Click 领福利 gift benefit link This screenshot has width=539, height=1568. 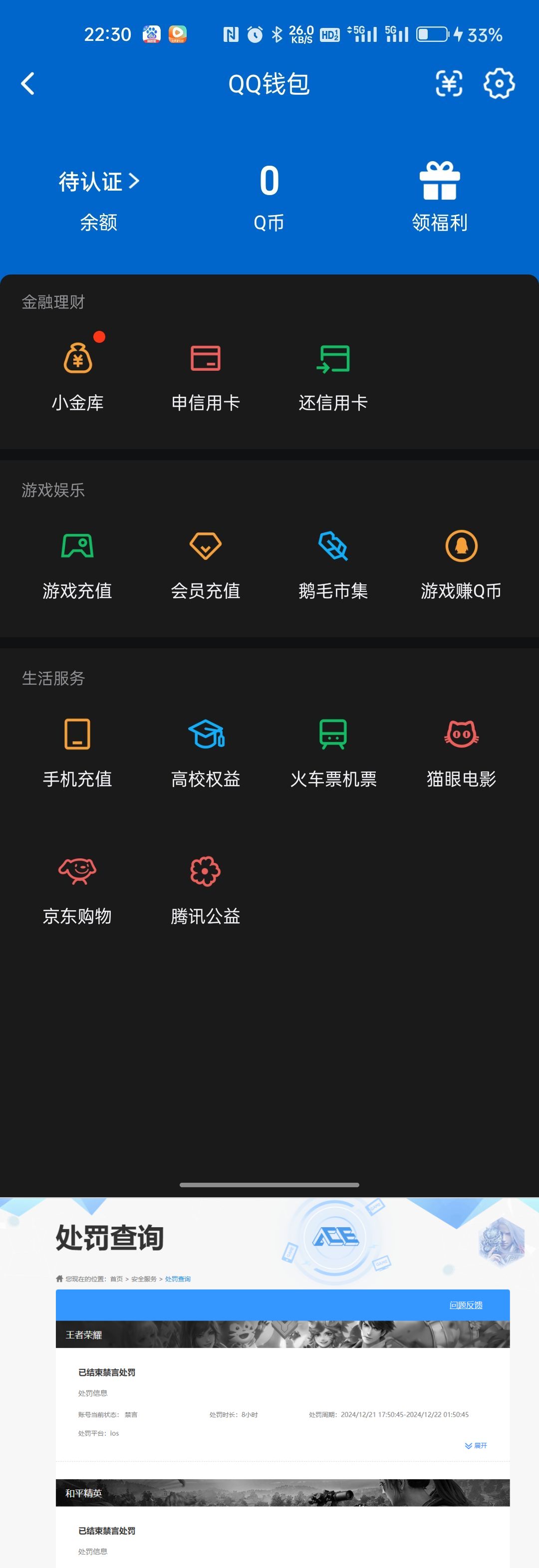pos(439,194)
